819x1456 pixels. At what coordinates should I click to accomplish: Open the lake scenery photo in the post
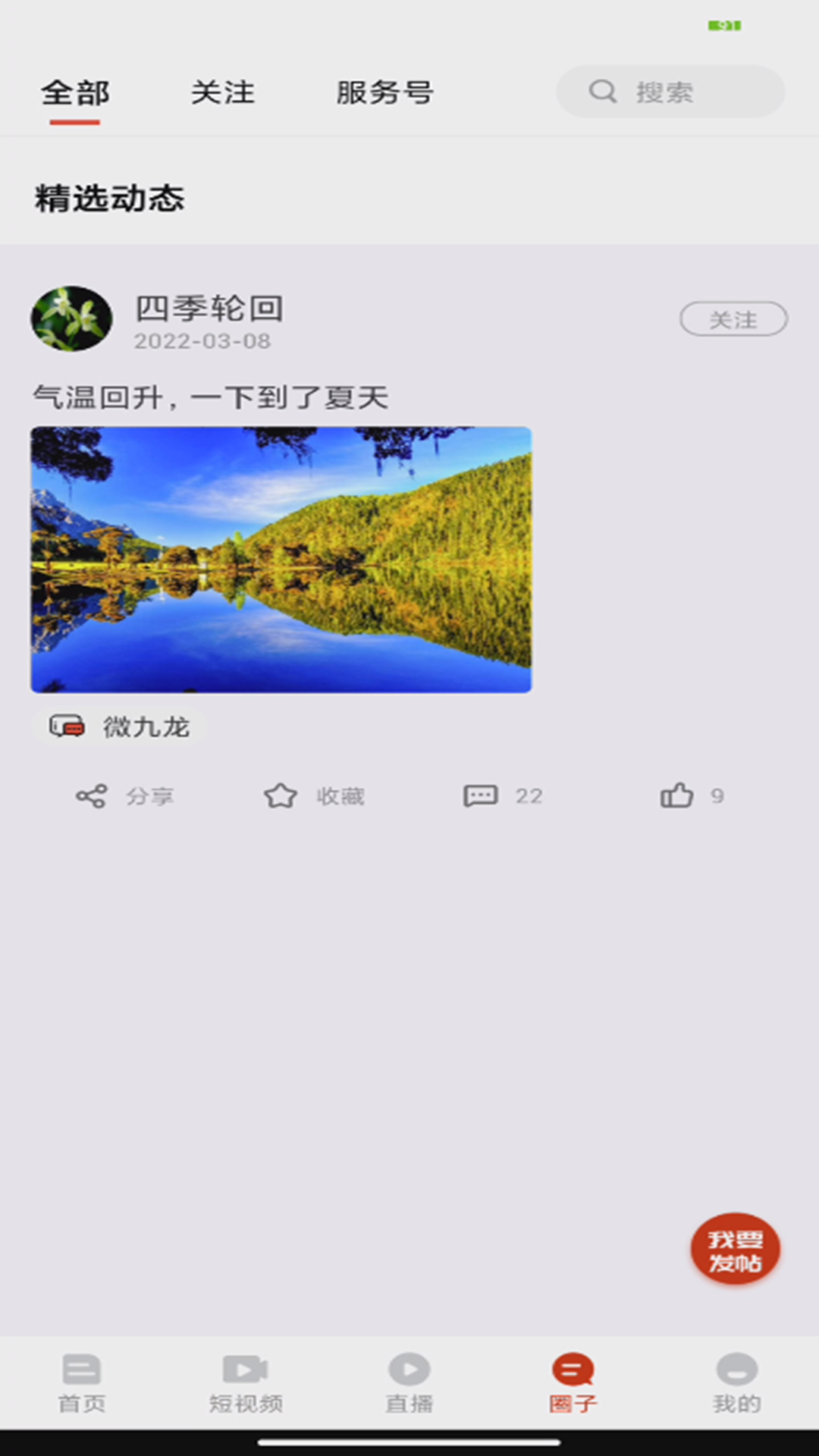point(281,559)
